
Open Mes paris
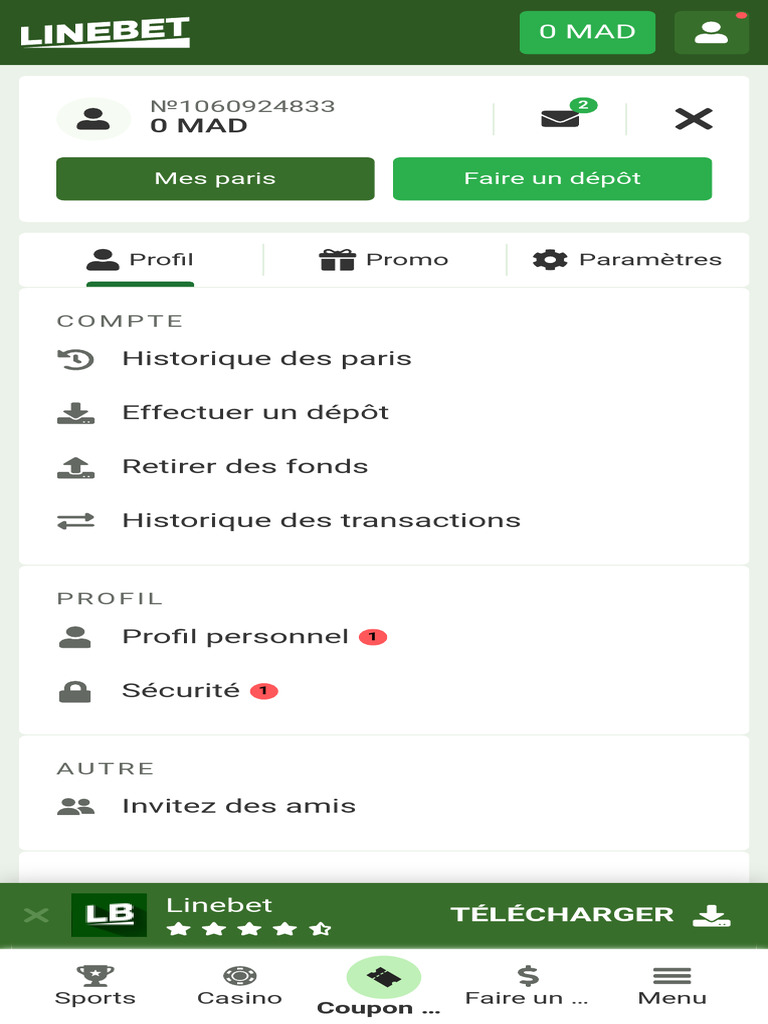click(x=215, y=179)
